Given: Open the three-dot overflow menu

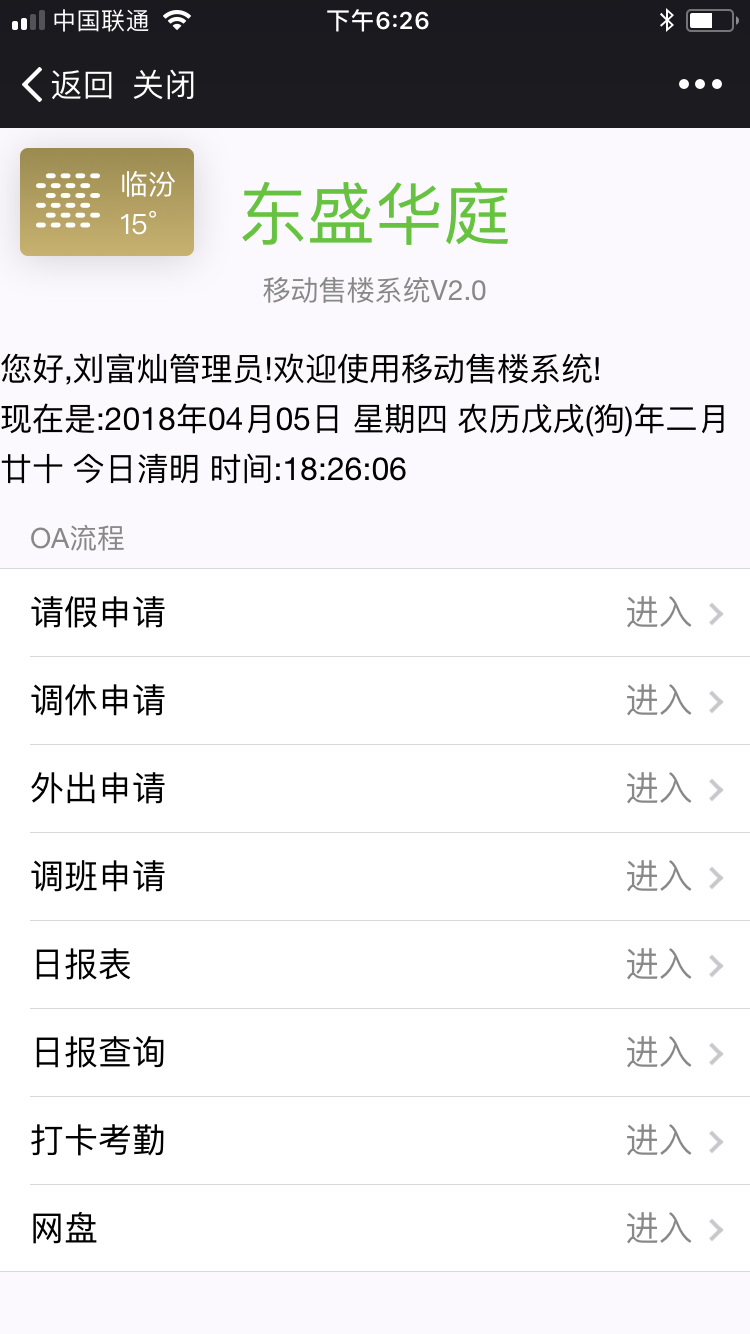Looking at the screenshot, I should click(700, 84).
